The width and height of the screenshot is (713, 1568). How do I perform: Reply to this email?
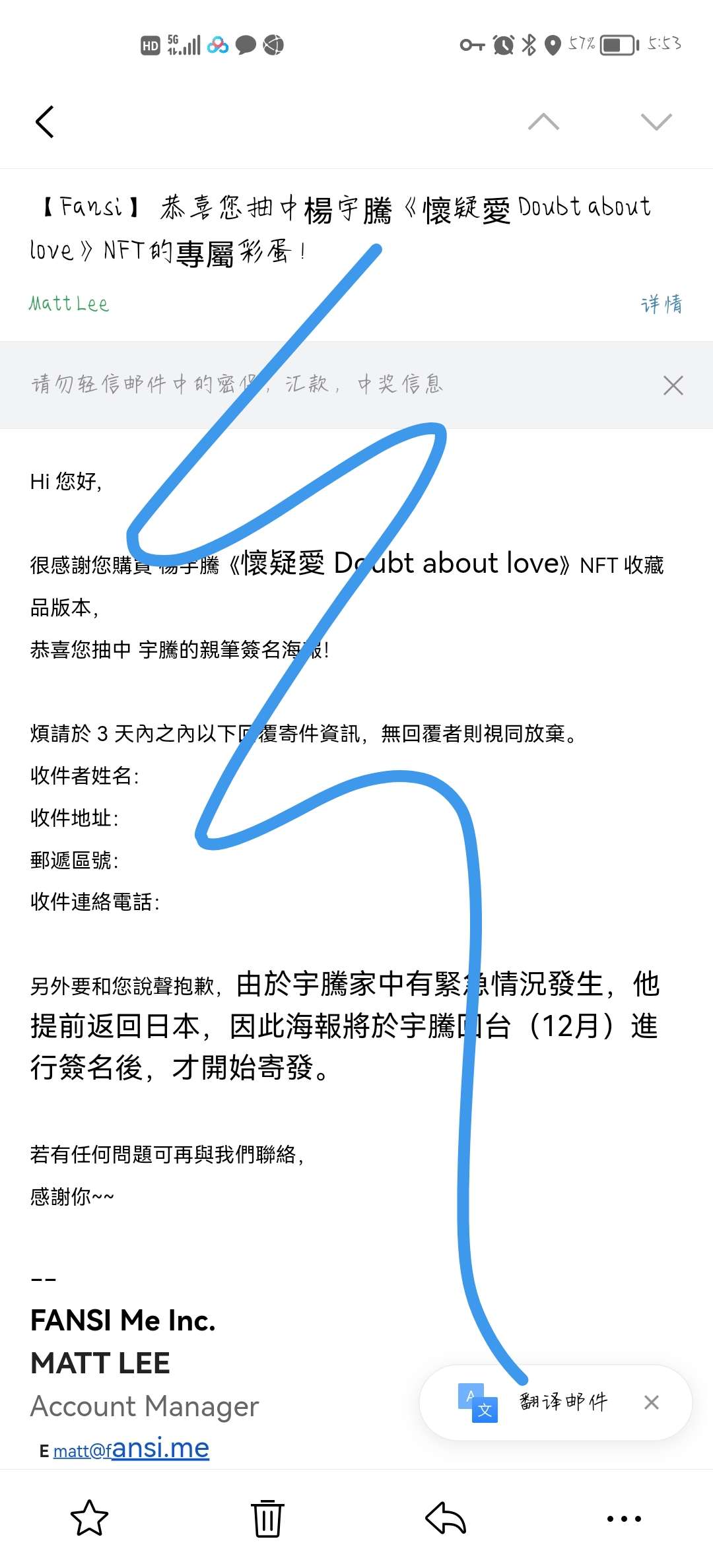click(x=446, y=1519)
